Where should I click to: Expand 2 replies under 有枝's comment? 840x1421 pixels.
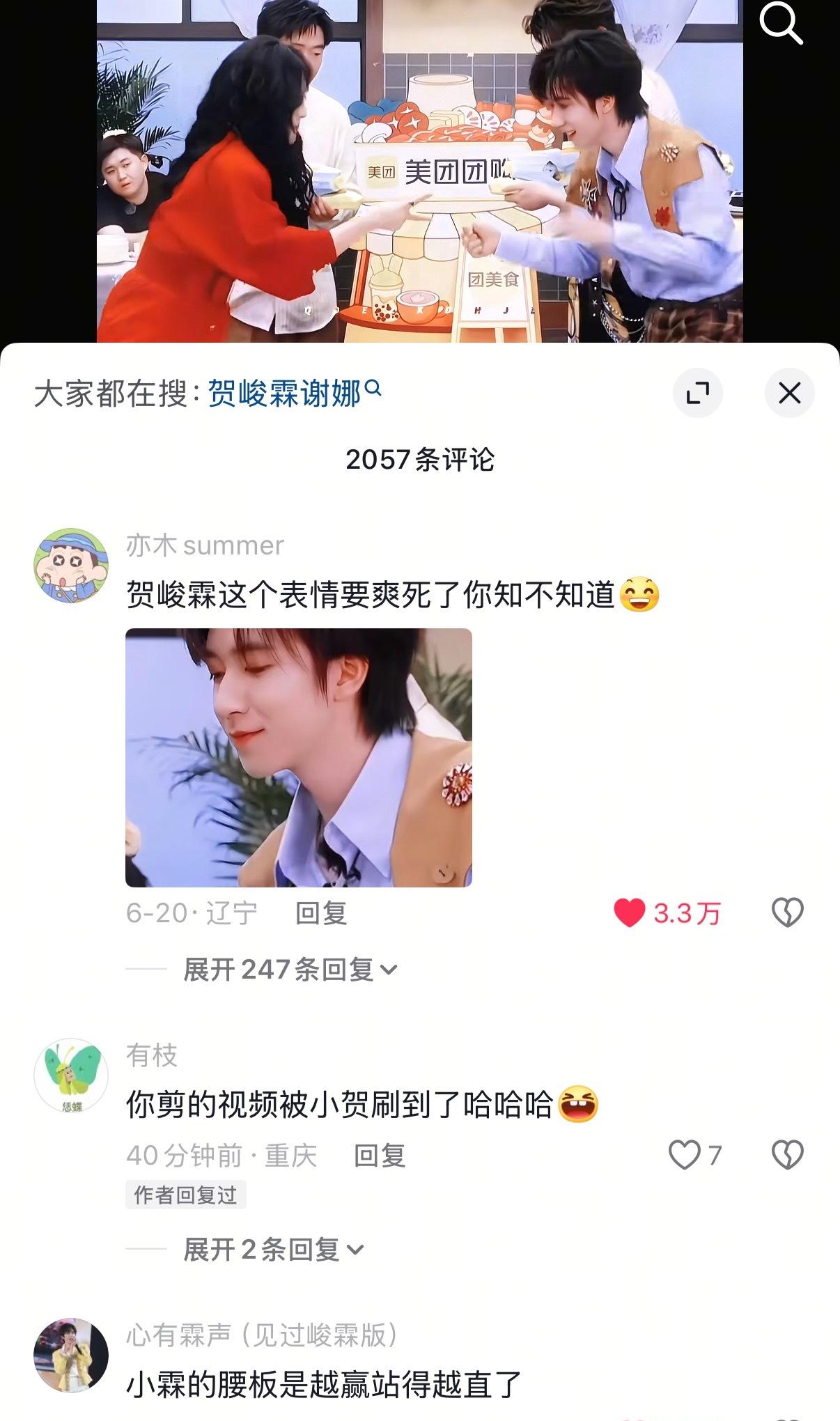tap(273, 1250)
